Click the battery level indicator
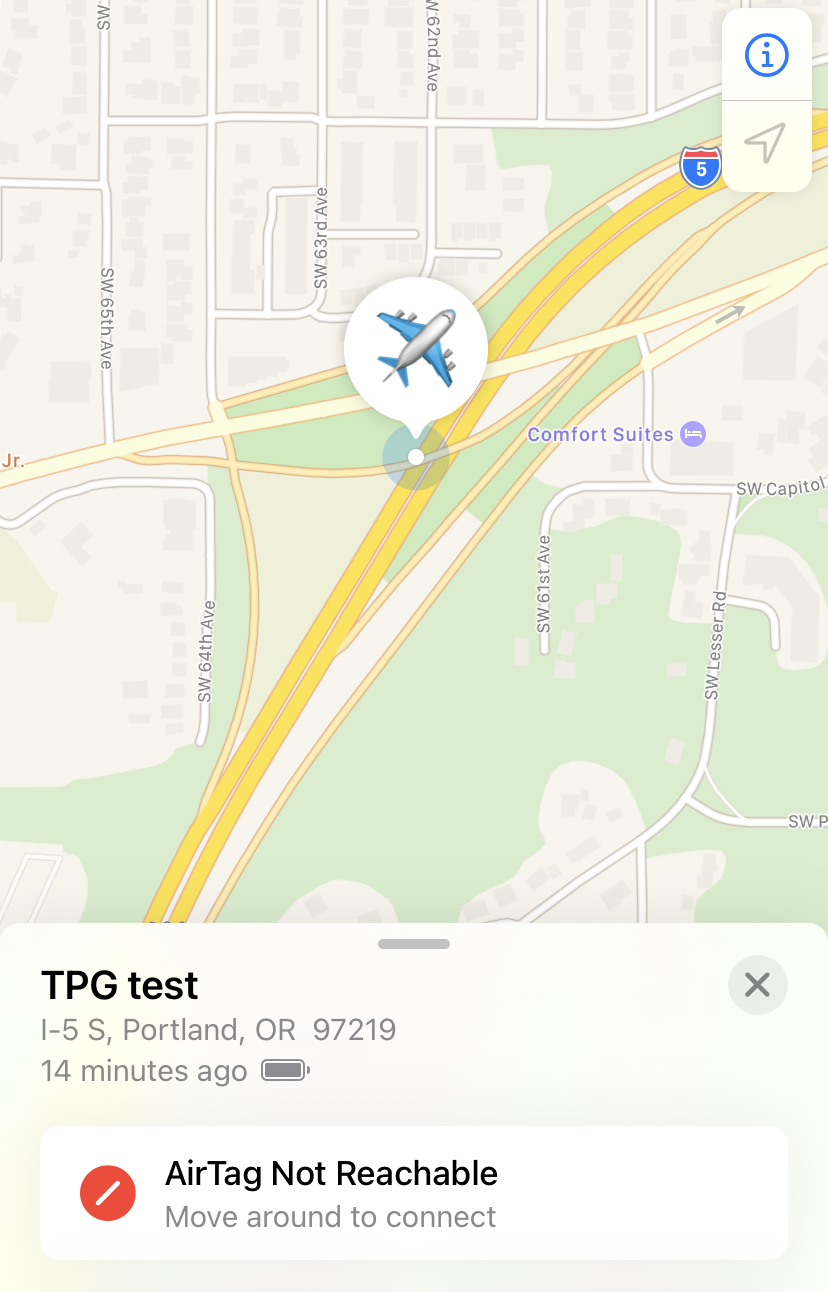 [285, 1069]
